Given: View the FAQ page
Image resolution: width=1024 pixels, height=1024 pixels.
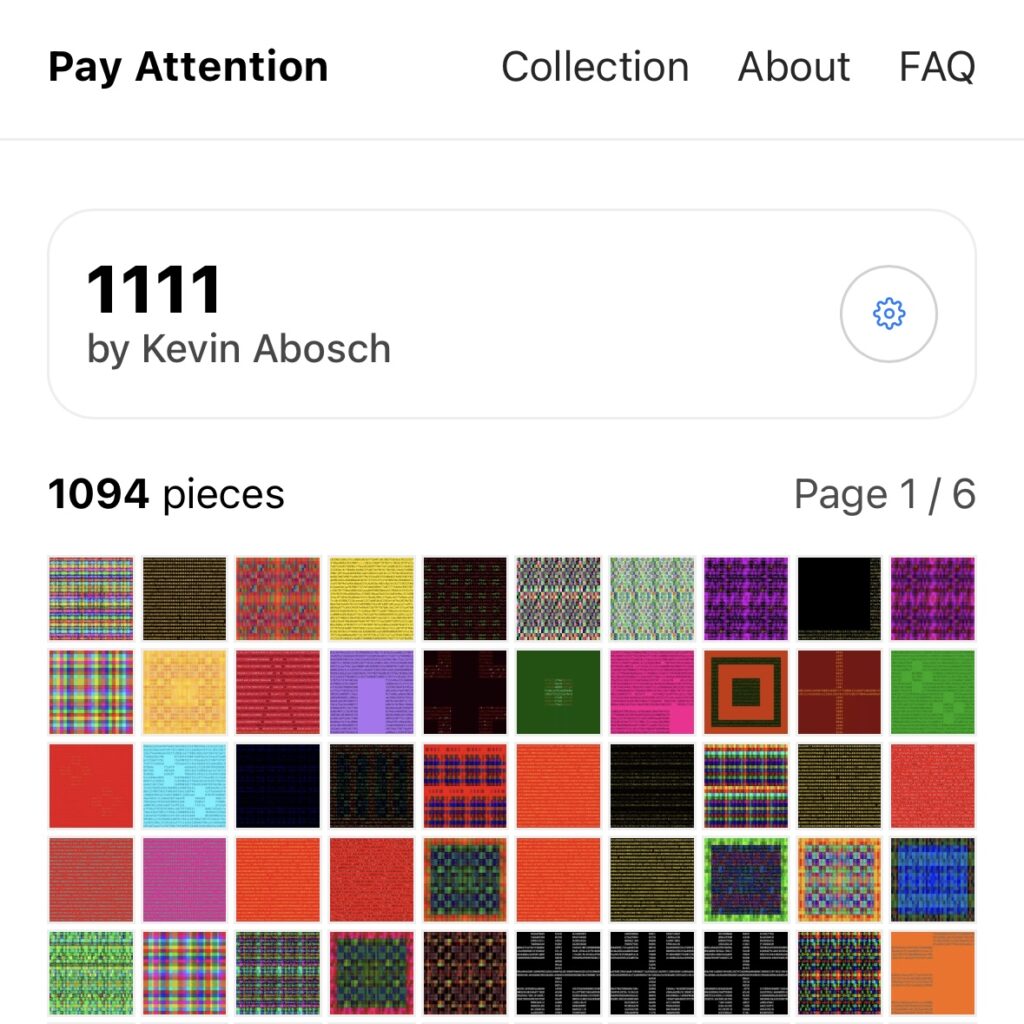Looking at the screenshot, I should (x=937, y=67).
